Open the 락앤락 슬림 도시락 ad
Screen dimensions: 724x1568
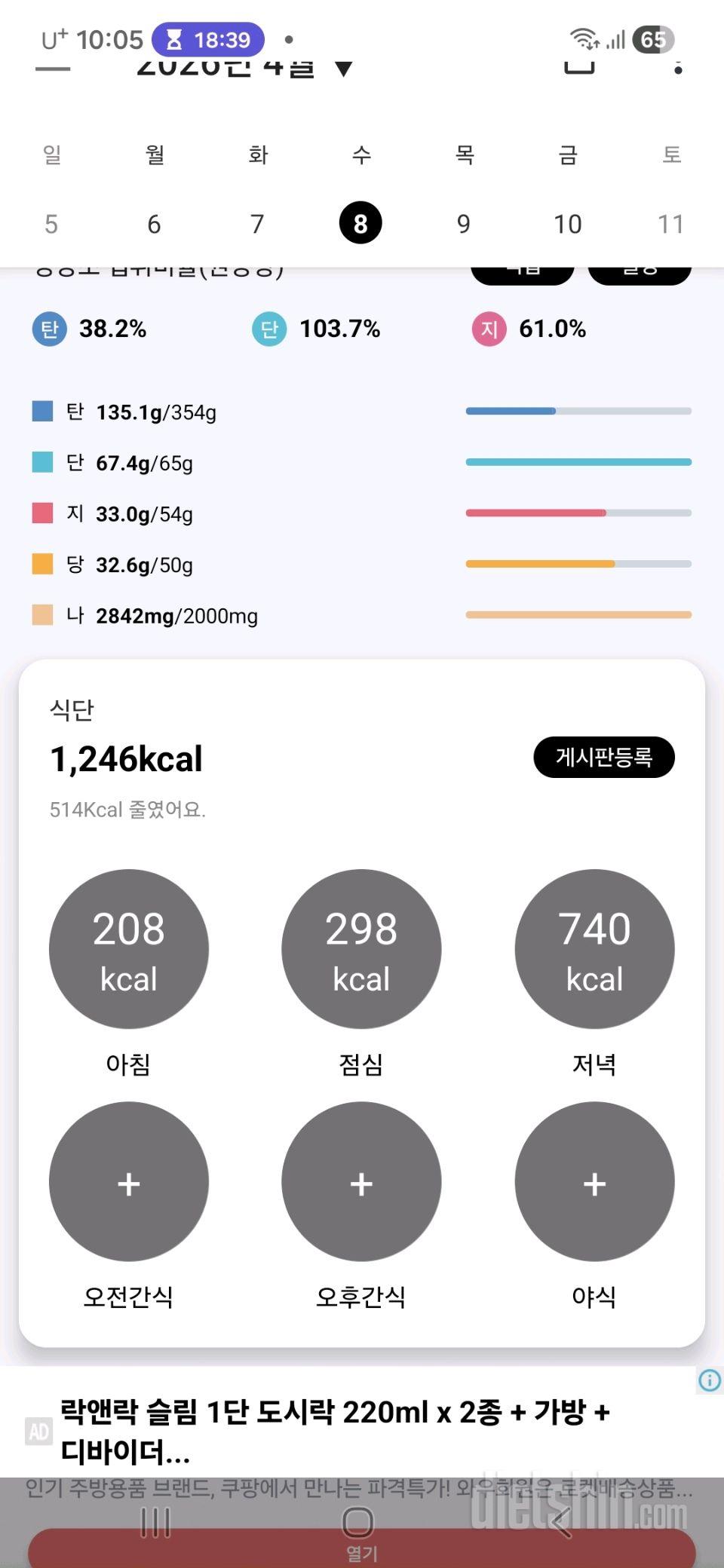click(336, 1430)
